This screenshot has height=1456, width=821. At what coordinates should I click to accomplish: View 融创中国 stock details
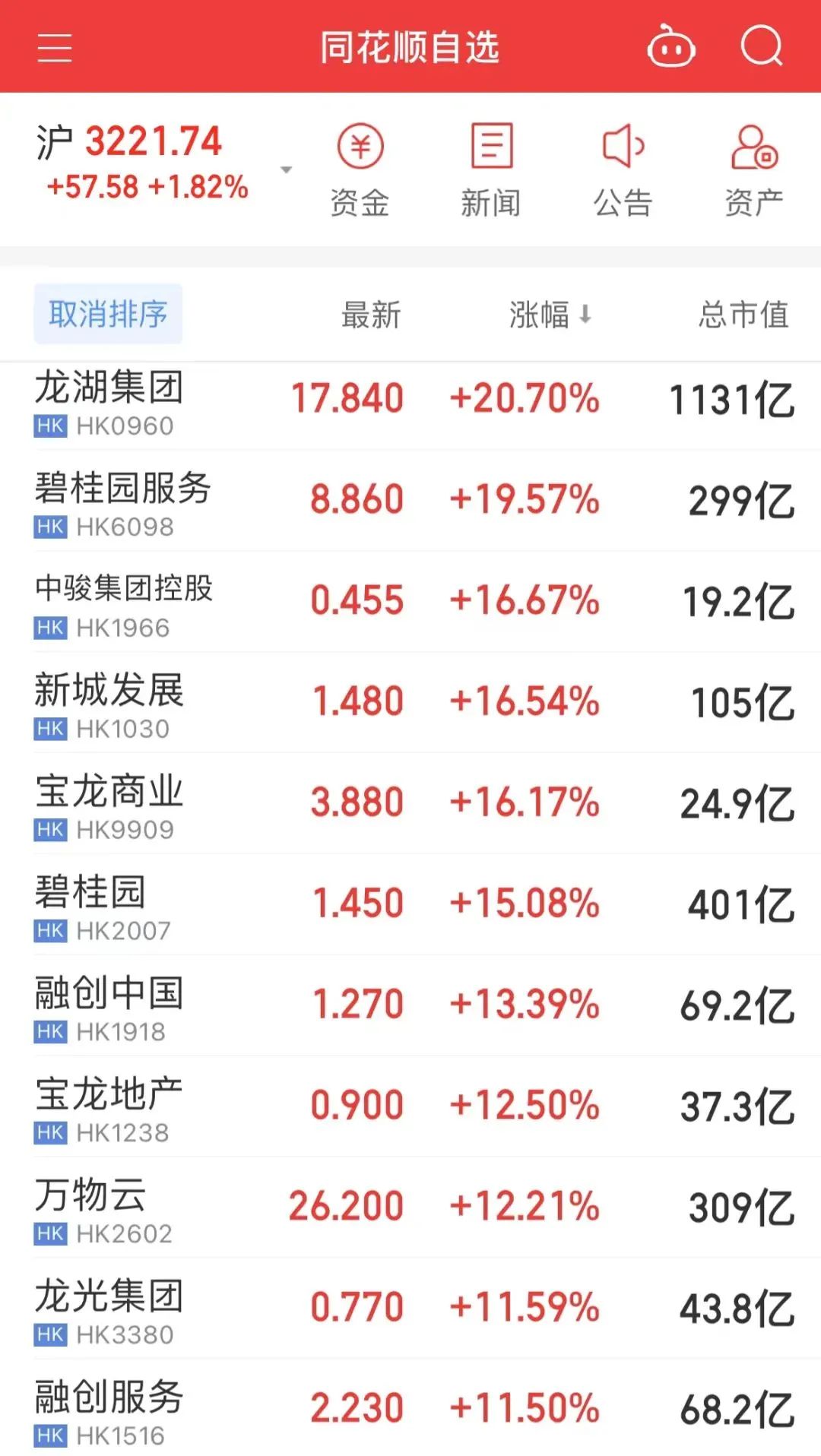click(x=410, y=1006)
